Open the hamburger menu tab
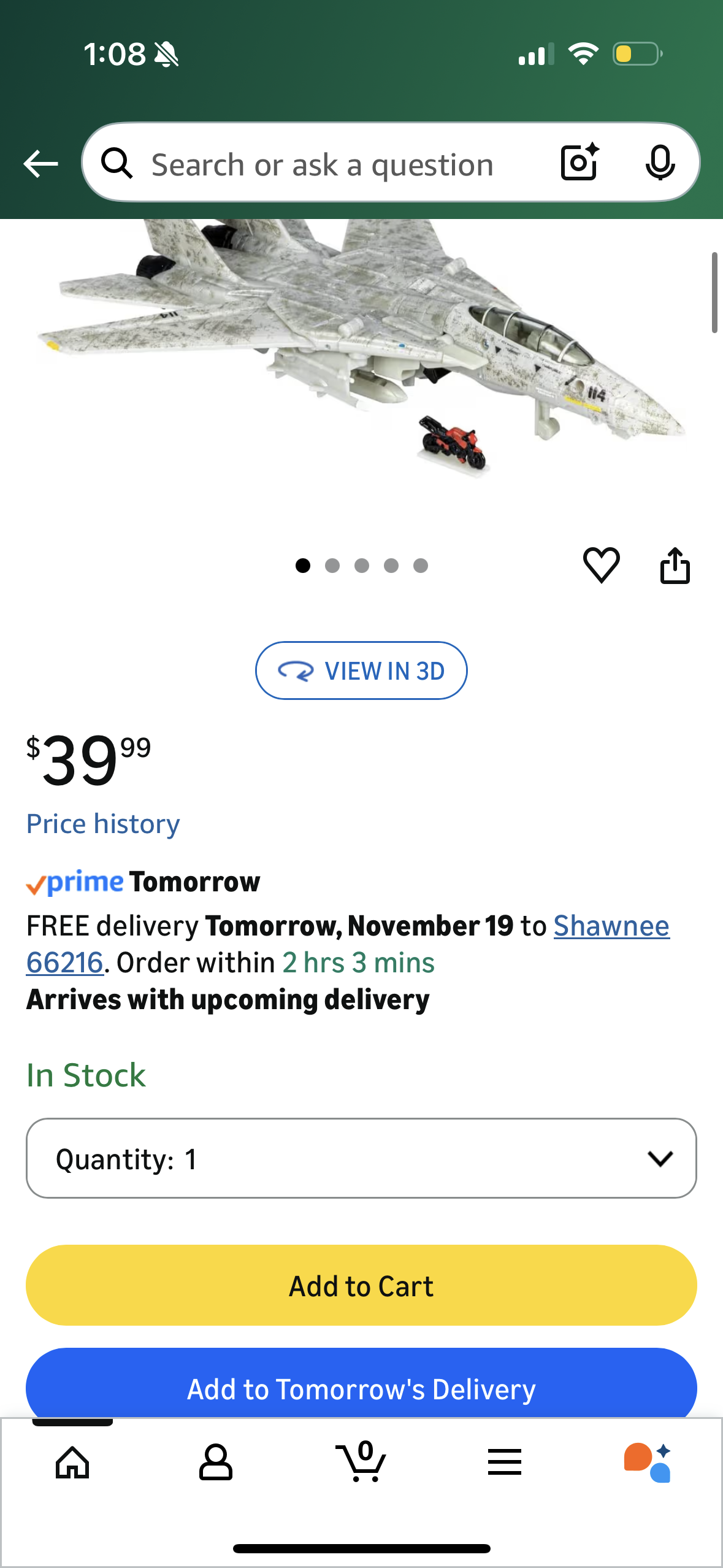This screenshot has height=1568, width=723. tap(505, 1463)
